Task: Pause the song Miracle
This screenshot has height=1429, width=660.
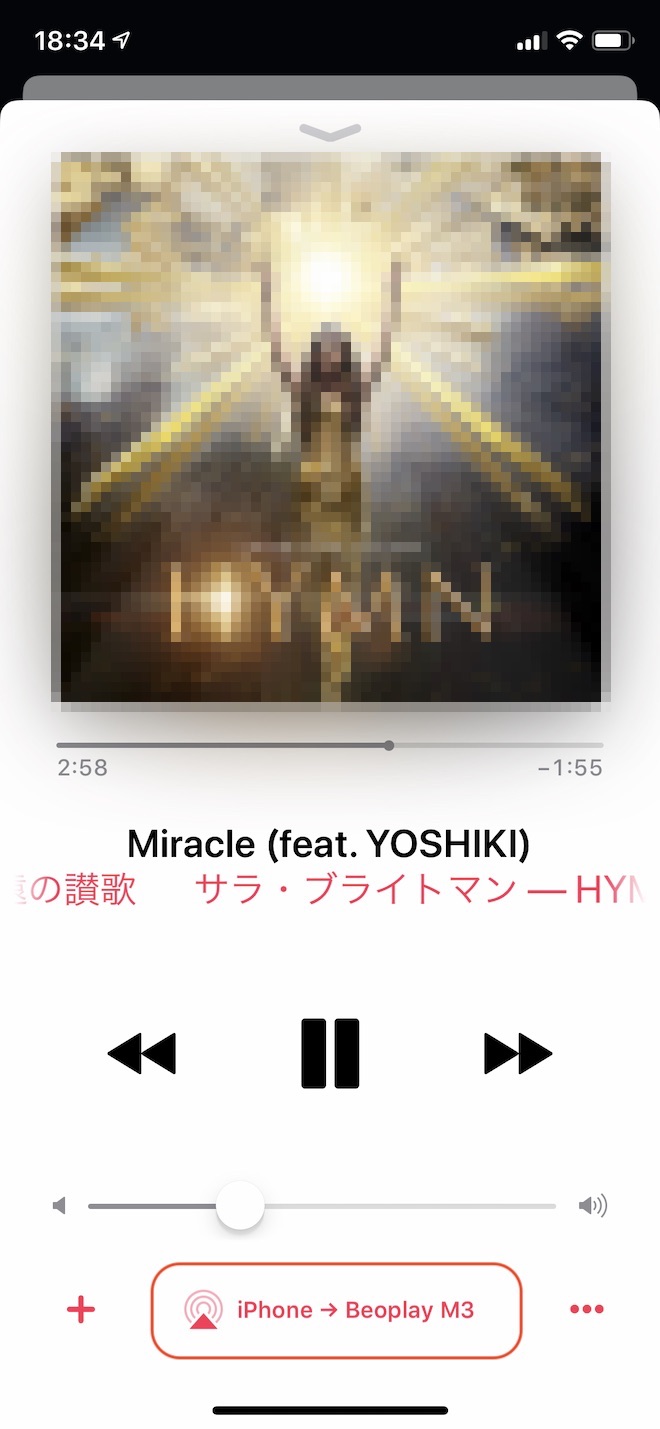Action: click(330, 1053)
